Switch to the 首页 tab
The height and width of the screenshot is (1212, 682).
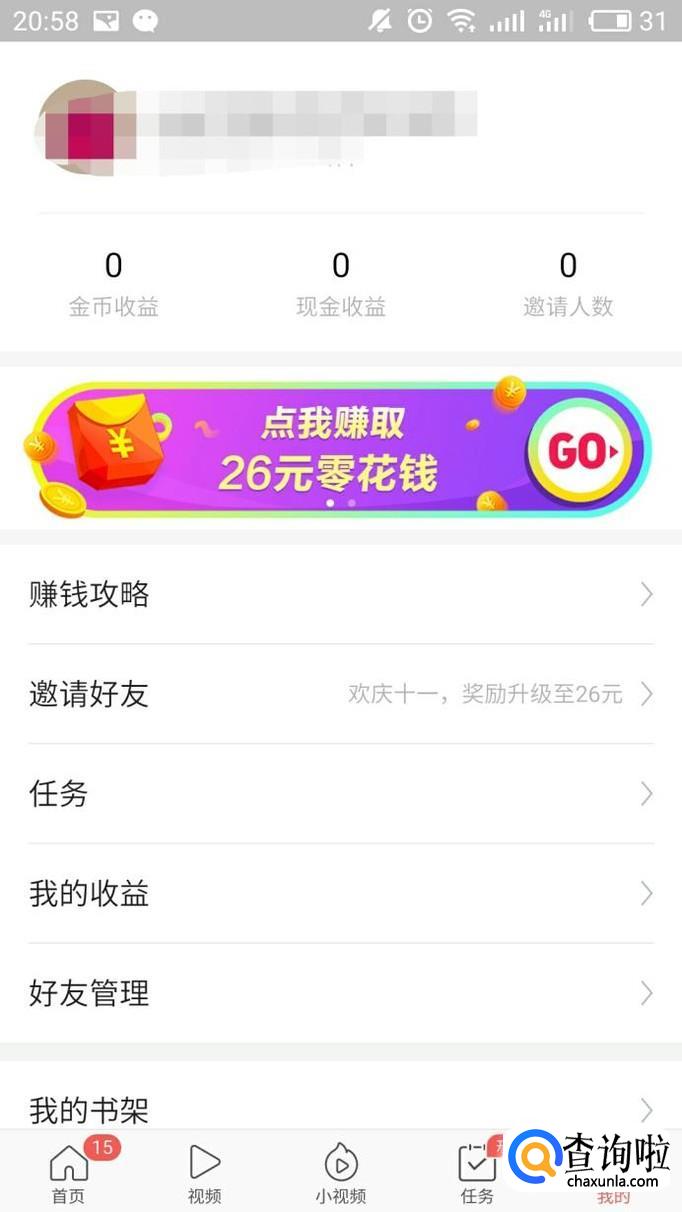tap(69, 1174)
